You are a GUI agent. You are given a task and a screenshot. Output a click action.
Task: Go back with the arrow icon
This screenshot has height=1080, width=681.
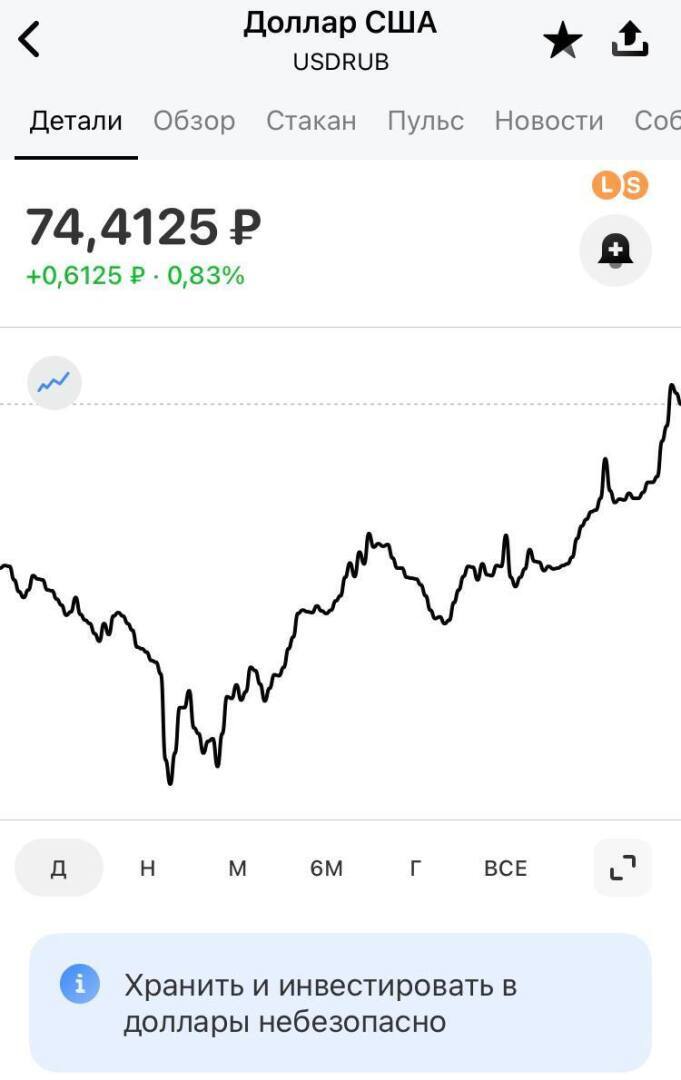tap(30, 40)
